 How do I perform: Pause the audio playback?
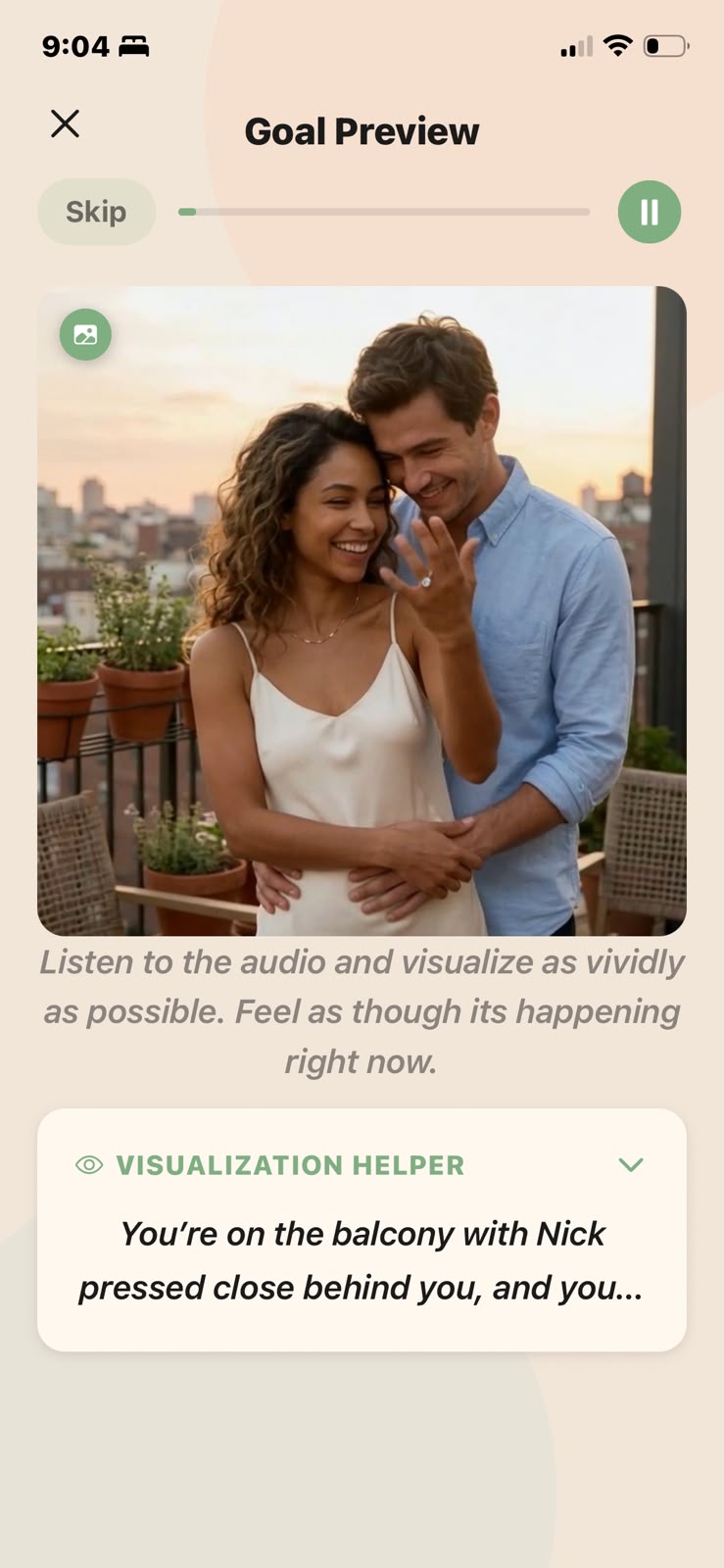pyautogui.click(x=650, y=212)
